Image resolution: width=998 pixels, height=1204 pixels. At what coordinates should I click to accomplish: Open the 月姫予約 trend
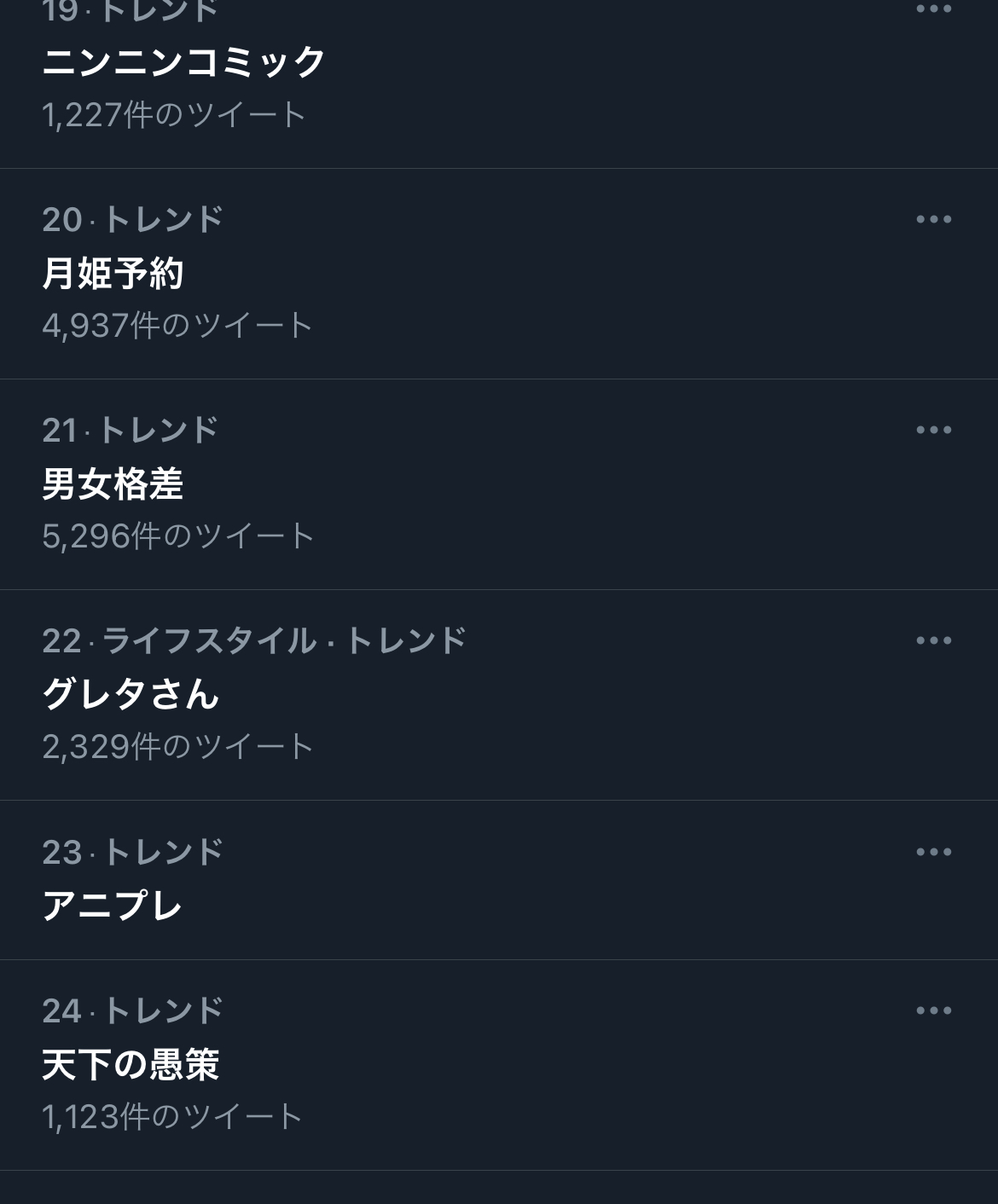pyautogui.click(x=113, y=274)
